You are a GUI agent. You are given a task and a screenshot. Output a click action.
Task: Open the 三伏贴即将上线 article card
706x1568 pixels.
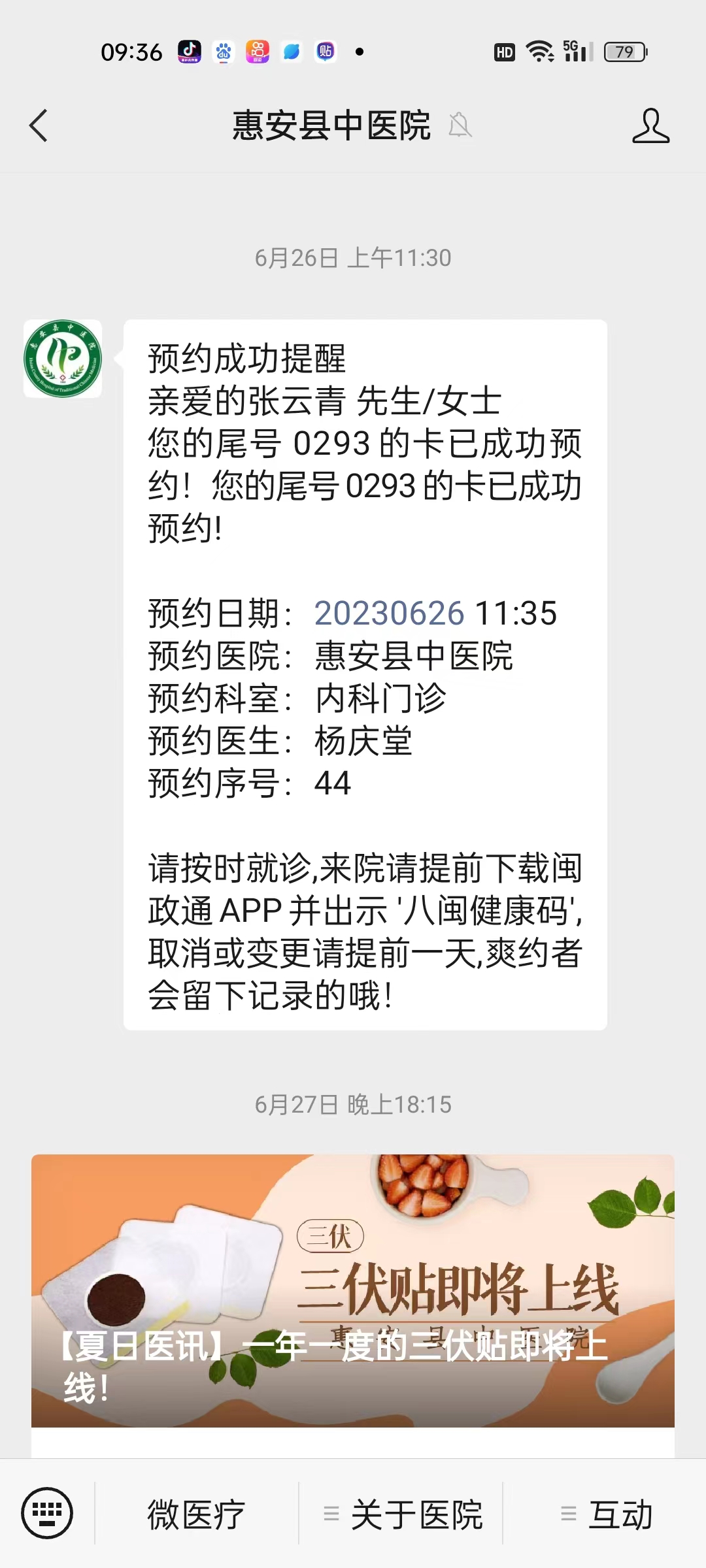point(353,1290)
